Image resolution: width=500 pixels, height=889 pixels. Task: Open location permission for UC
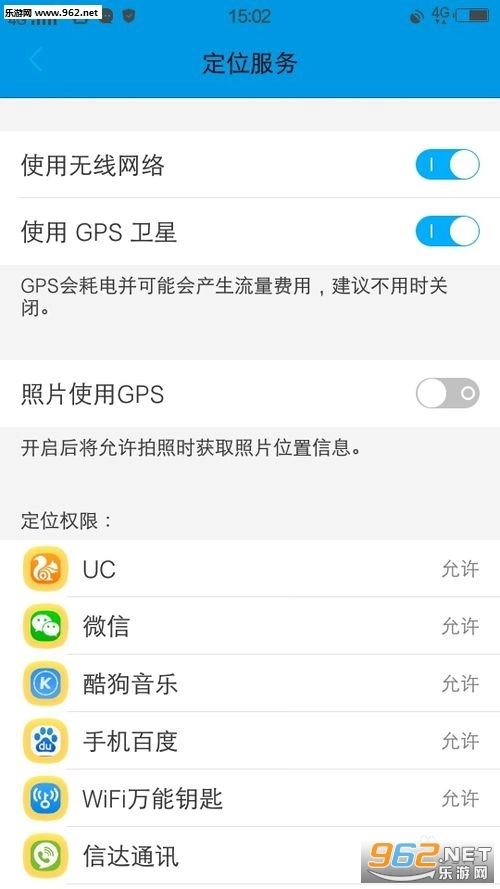(x=250, y=569)
